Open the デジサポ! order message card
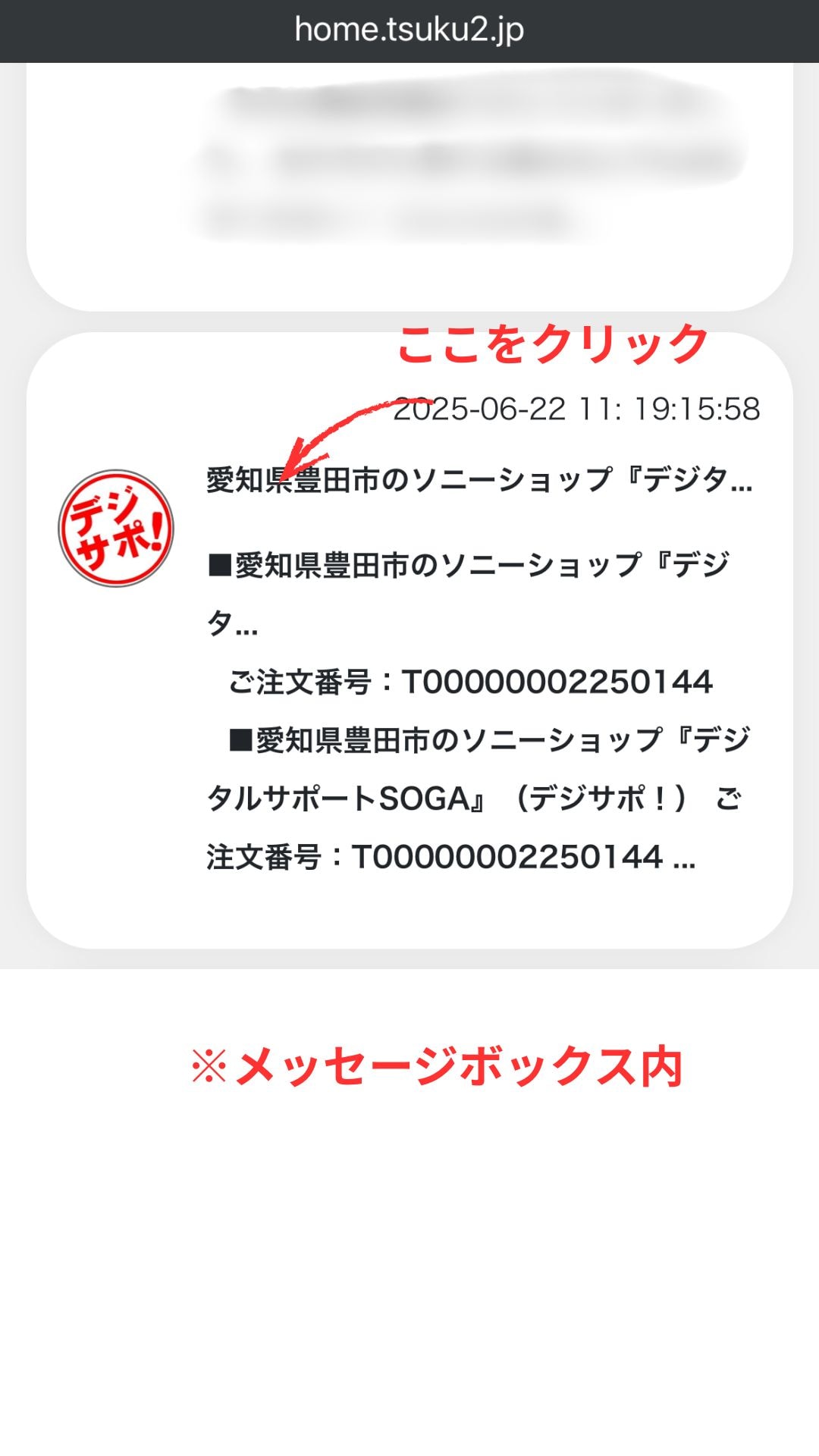This screenshot has width=819, height=1456. point(479,480)
